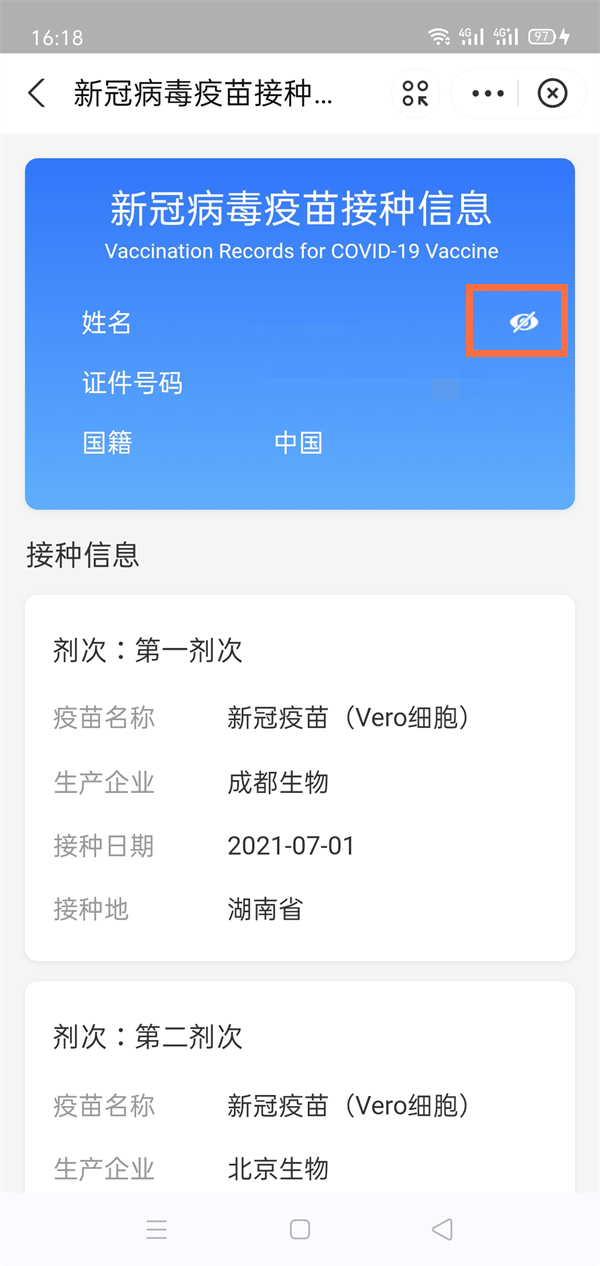Open the three-dot more options menu
Viewport: 600px width, 1266px height.
[x=488, y=94]
